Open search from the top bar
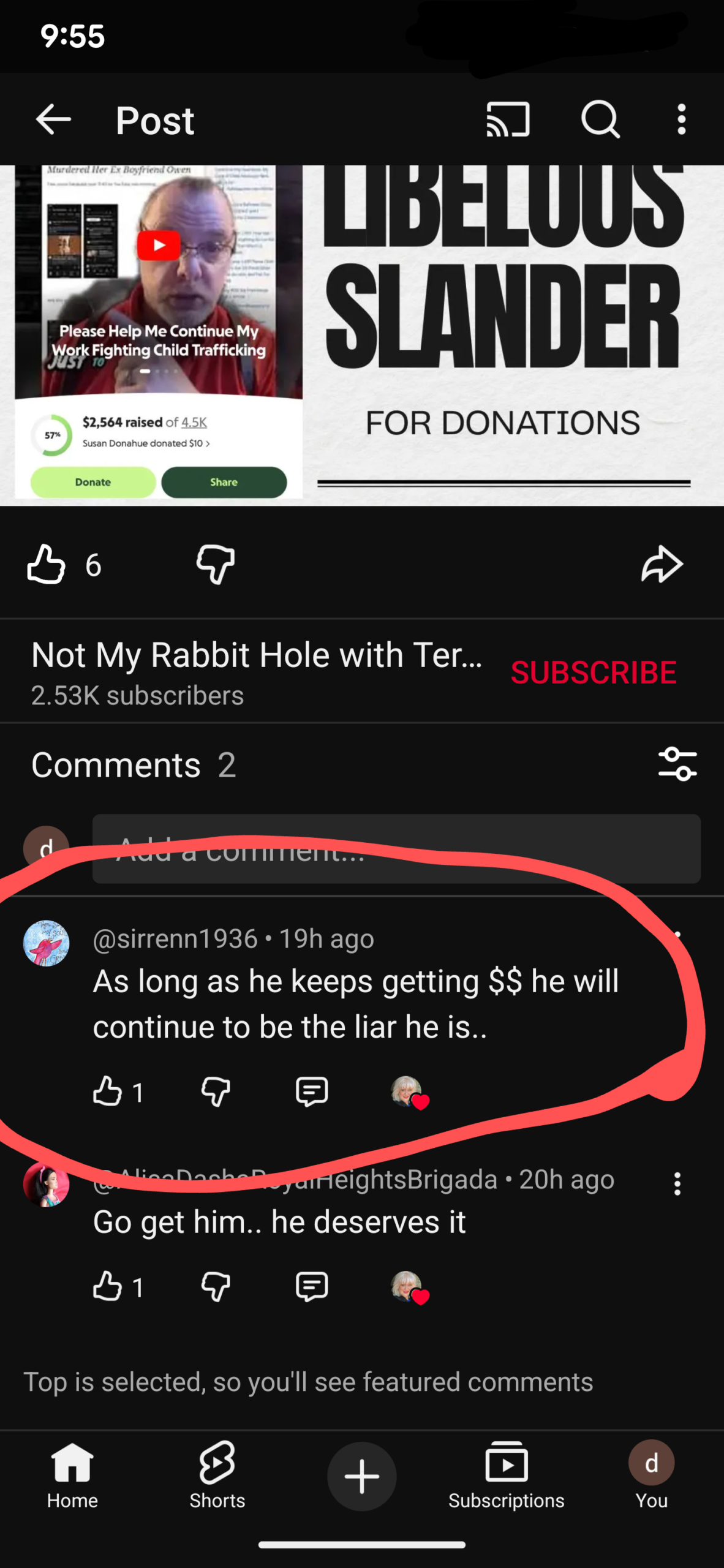The image size is (724, 1568). [600, 119]
